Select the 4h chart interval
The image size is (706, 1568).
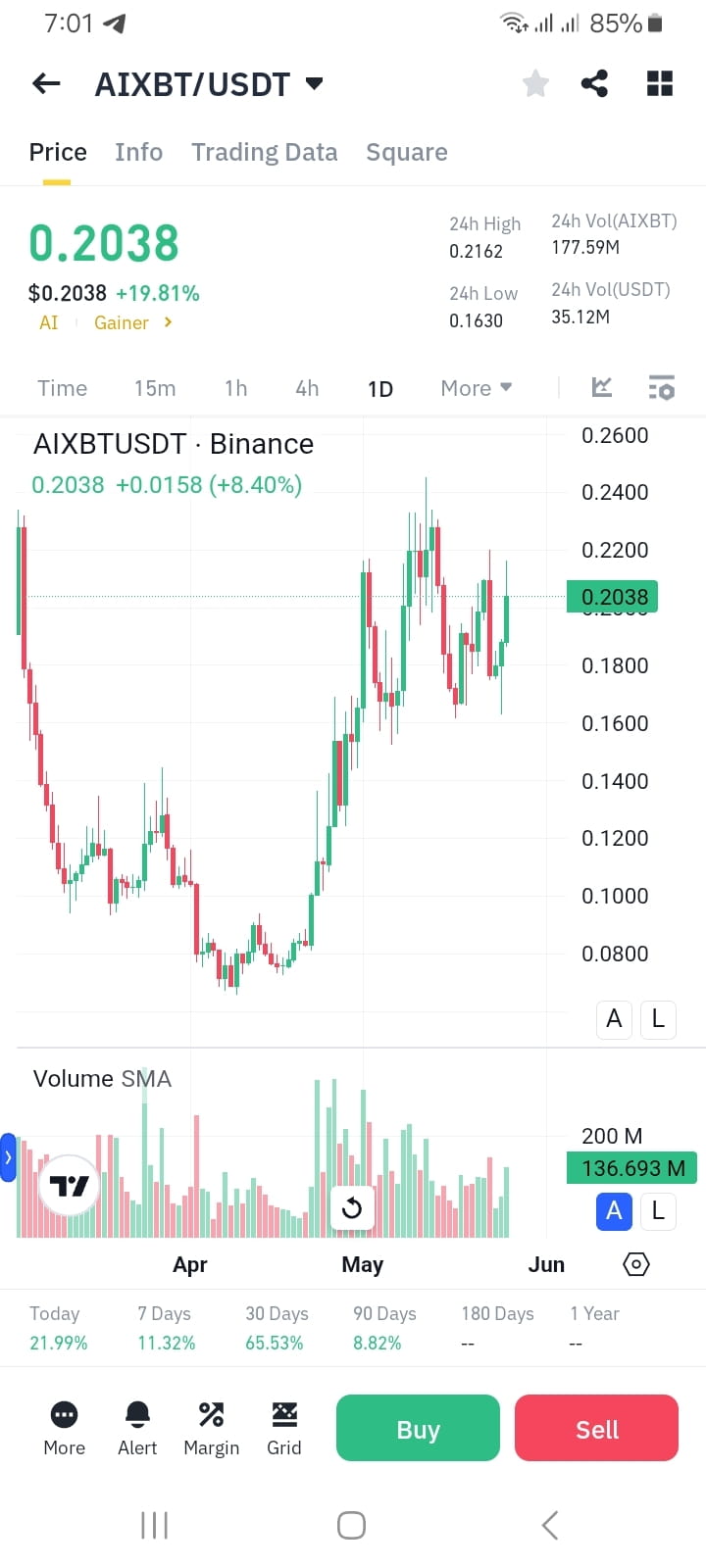(307, 388)
